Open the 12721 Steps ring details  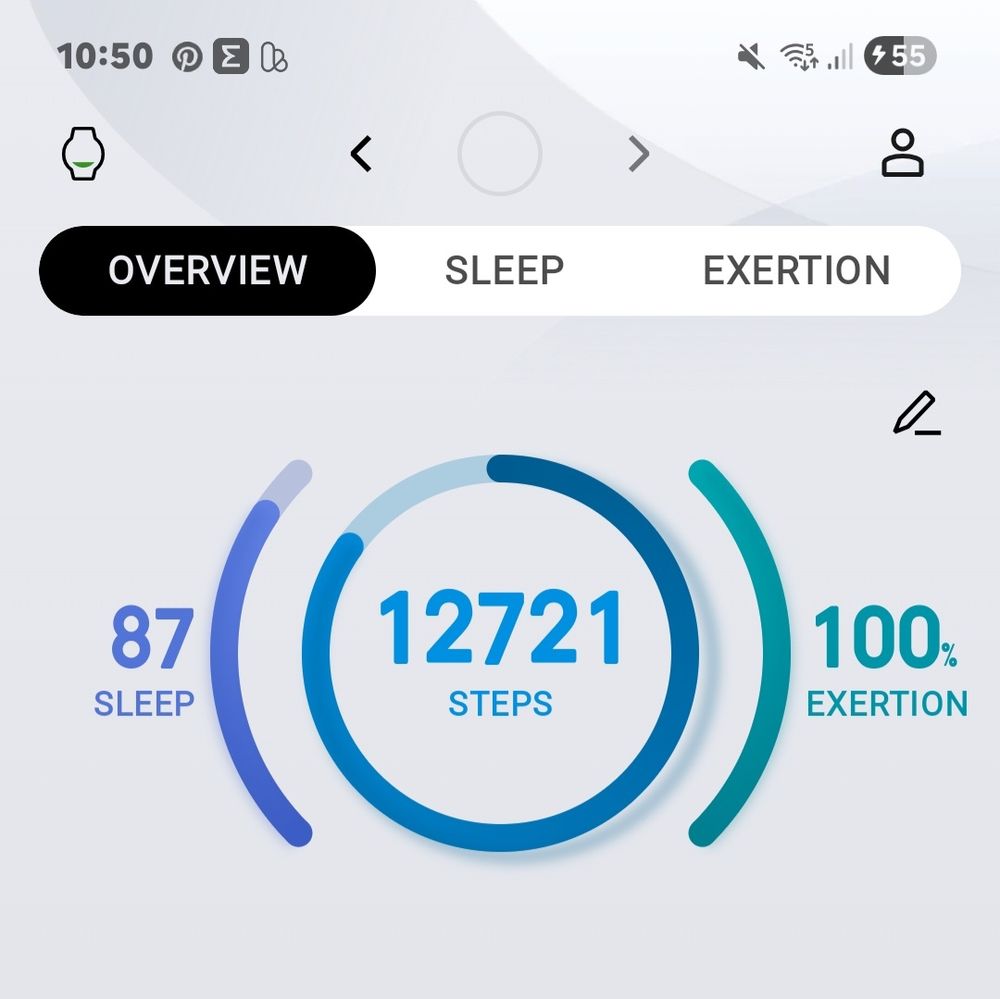500,652
